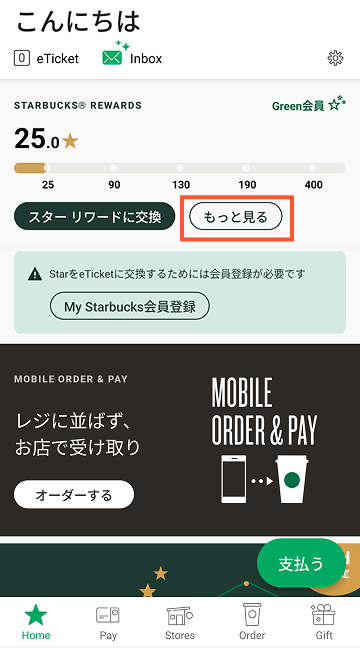Switch to the Order tab

coord(252,622)
